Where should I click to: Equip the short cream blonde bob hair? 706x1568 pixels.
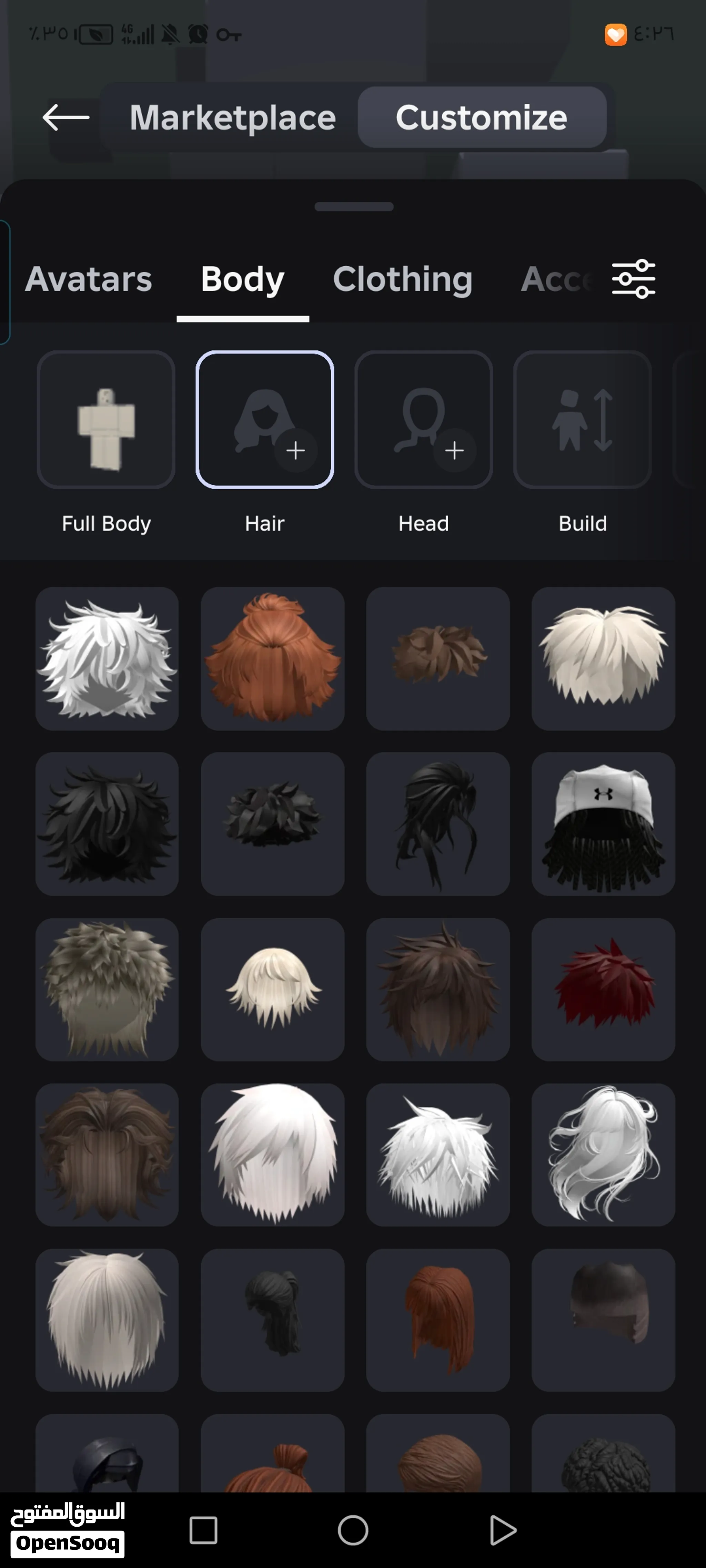272,990
